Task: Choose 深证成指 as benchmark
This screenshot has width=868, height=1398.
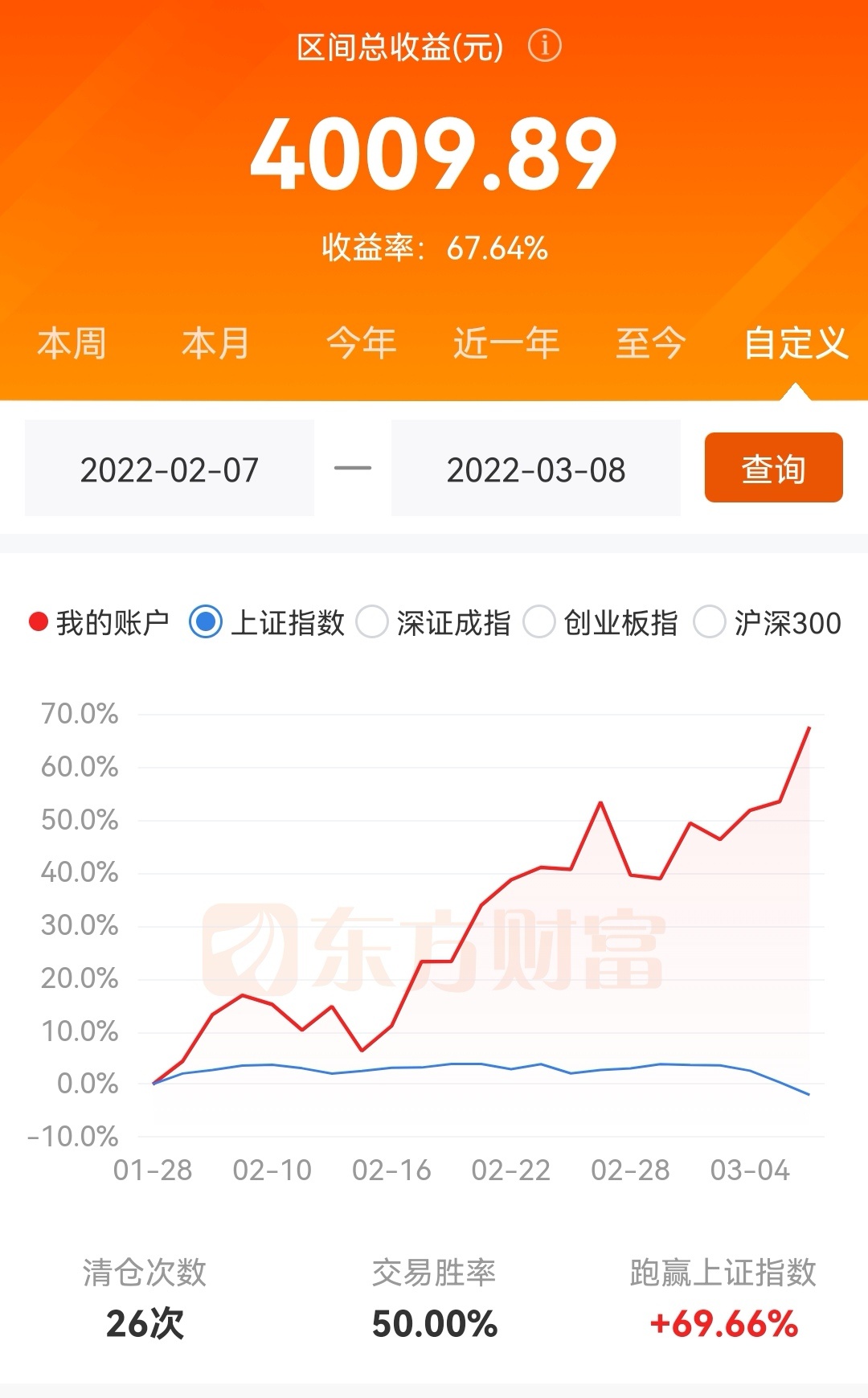Action: (433, 622)
